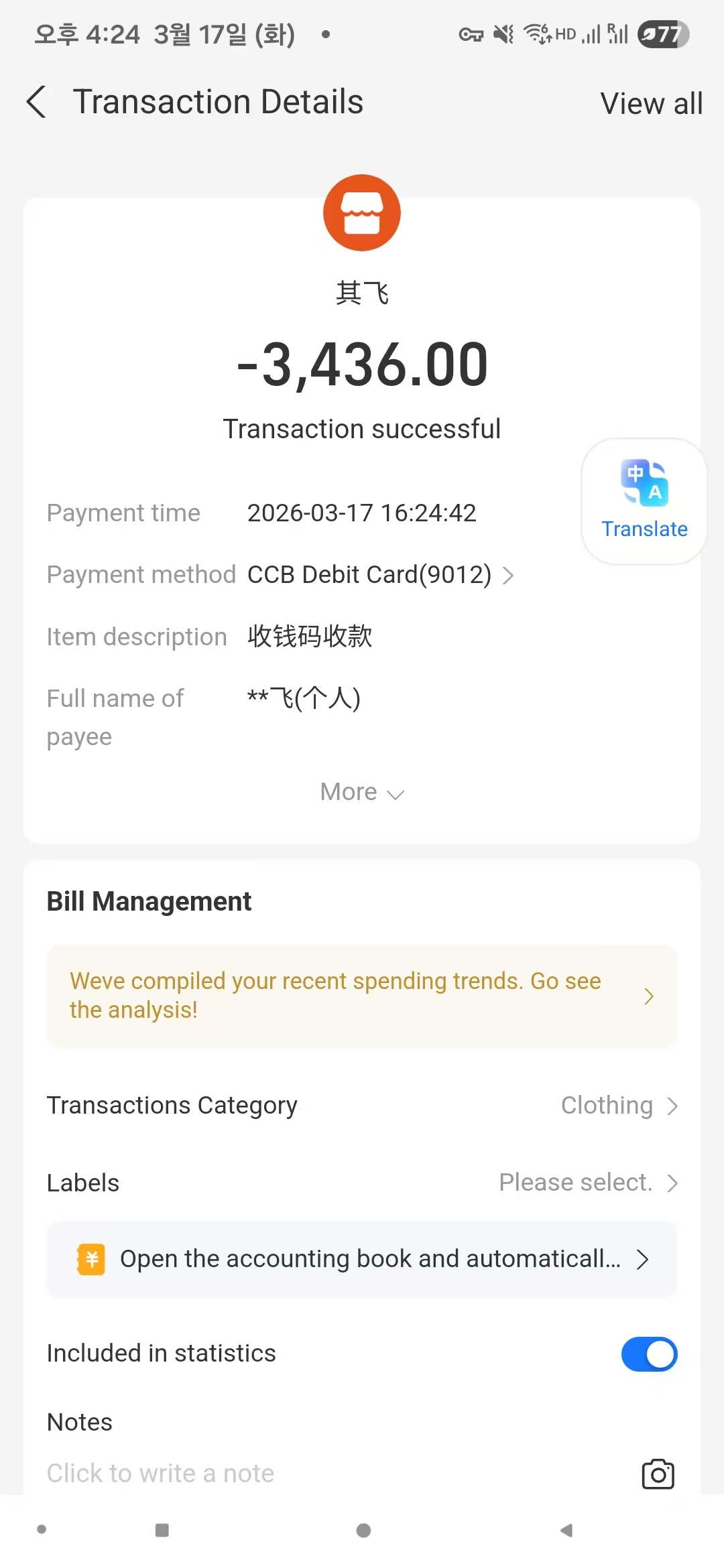
Task: Tap the system back button
Action: coord(566,1530)
